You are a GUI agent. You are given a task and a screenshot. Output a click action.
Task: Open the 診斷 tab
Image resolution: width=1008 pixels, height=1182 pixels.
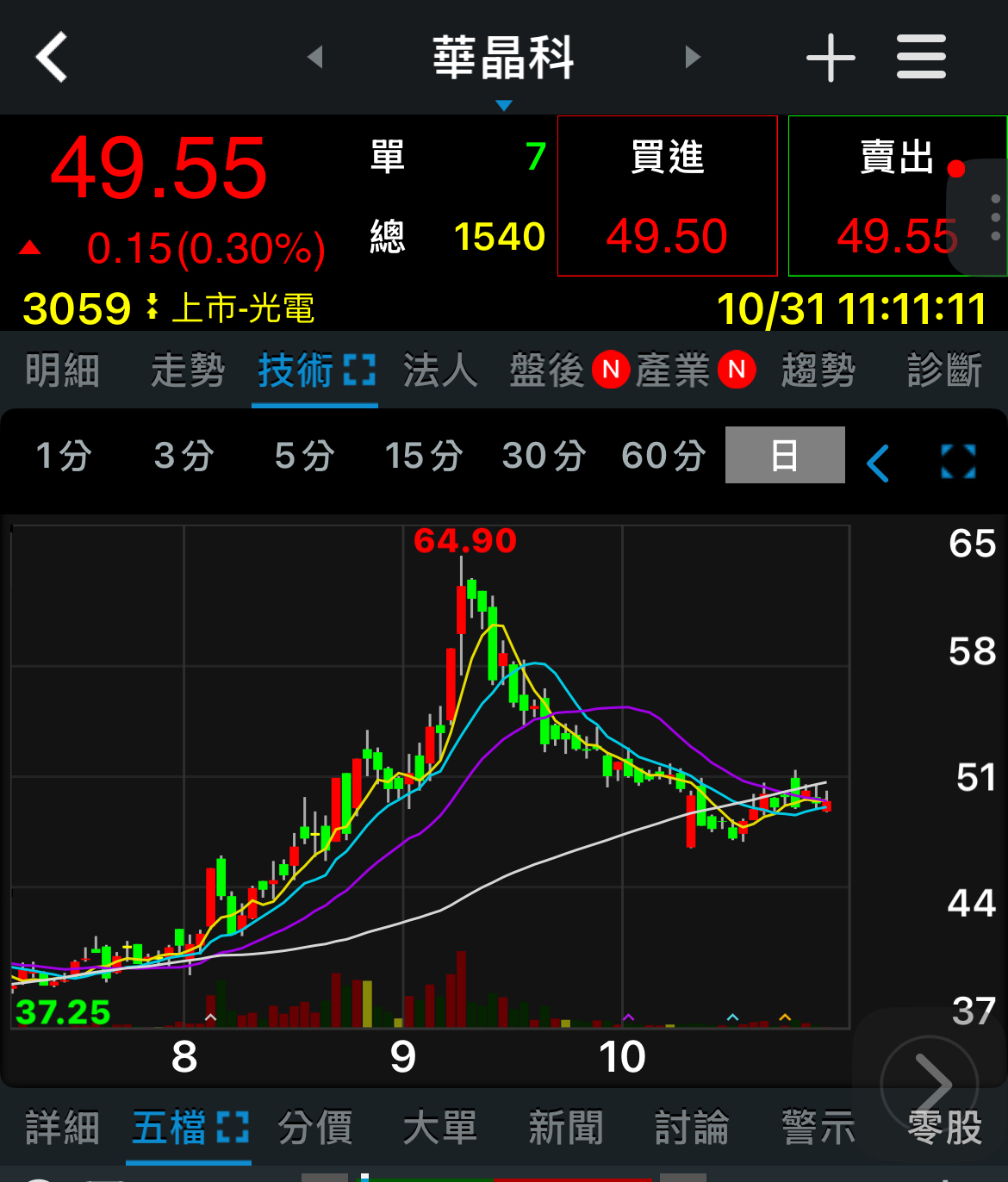944,370
